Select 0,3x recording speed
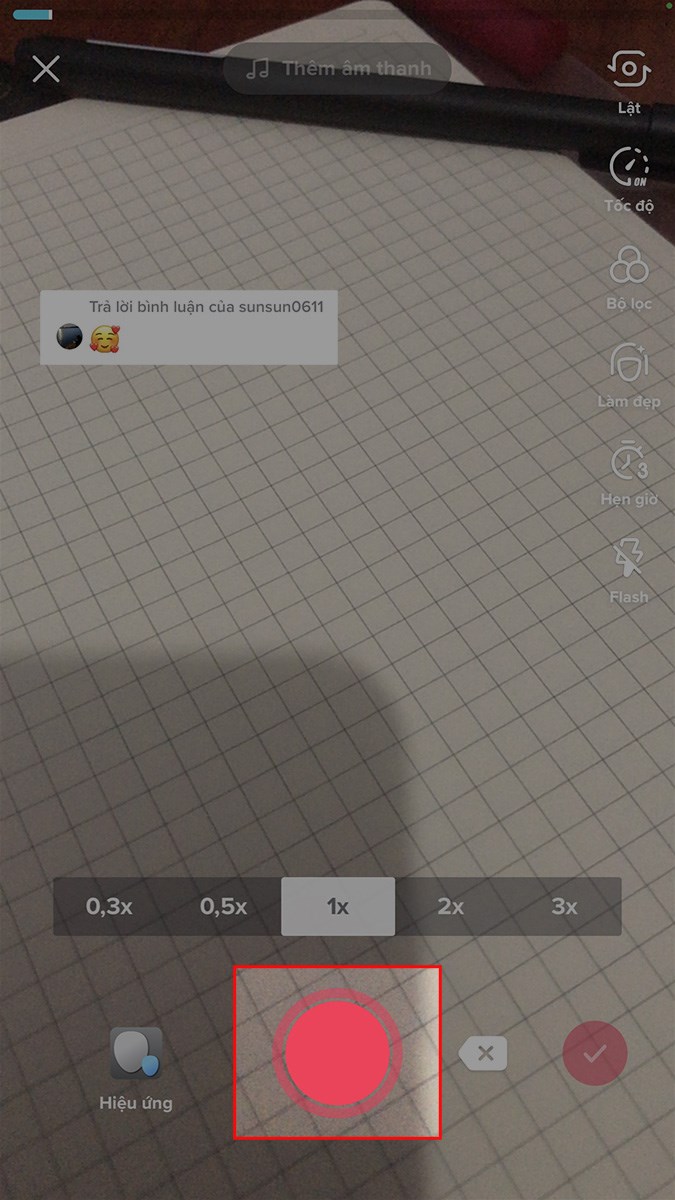 coord(110,906)
